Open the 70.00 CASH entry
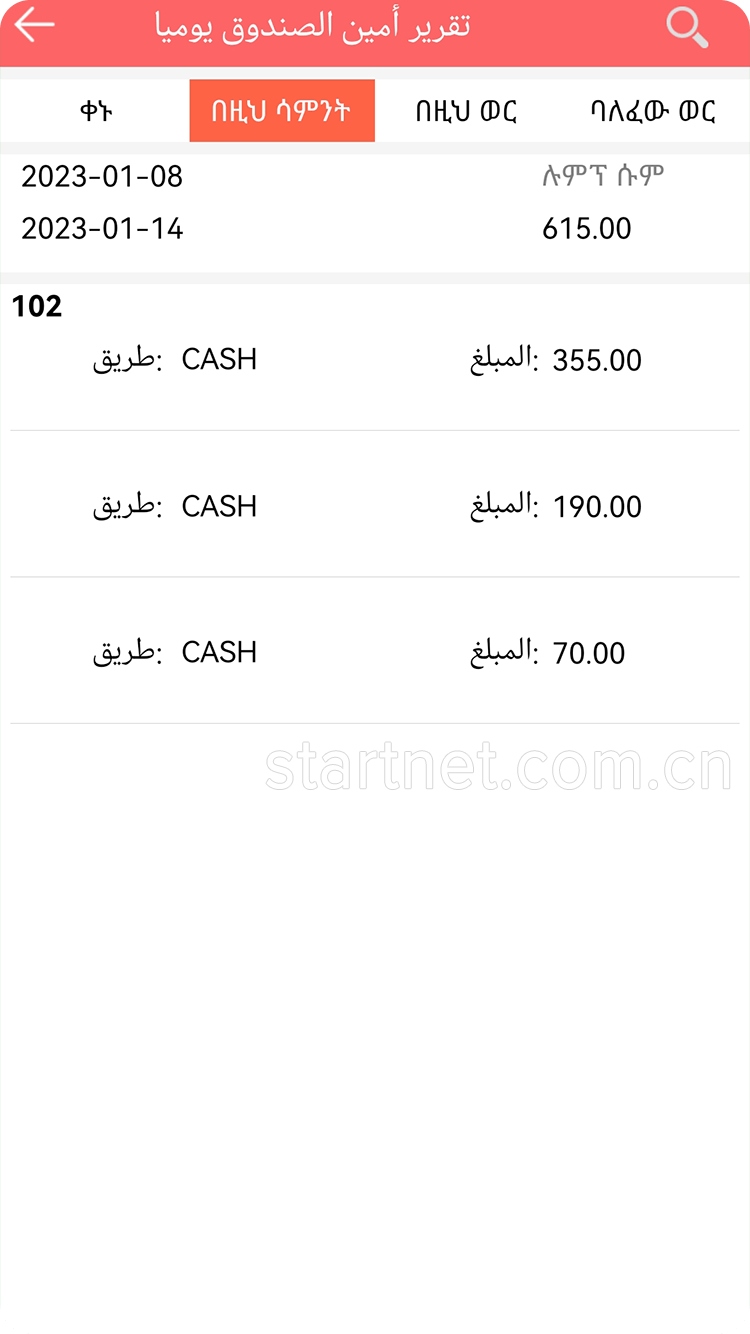Image resolution: width=750 pixels, height=1334 pixels. (x=375, y=652)
